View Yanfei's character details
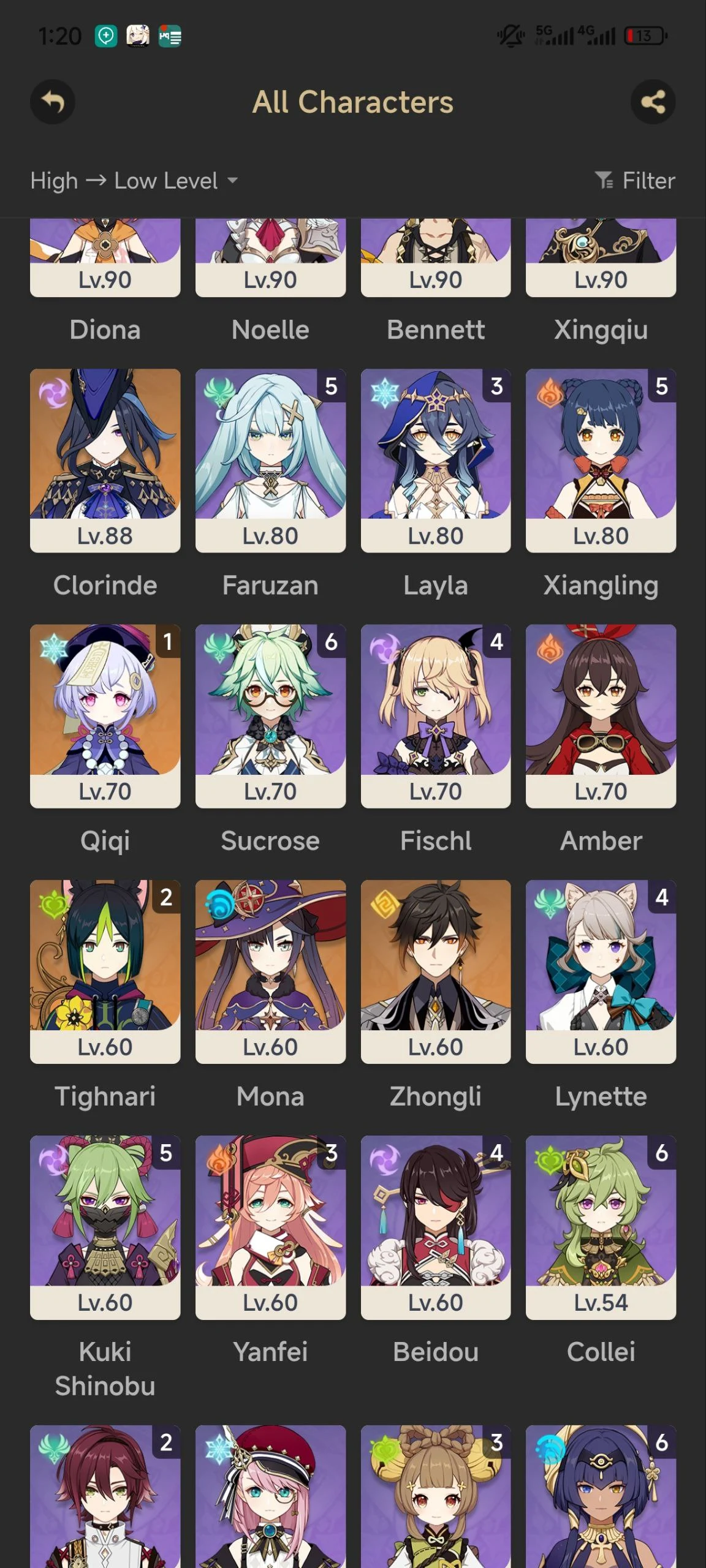The width and height of the screenshot is (706, 1568). click(270, 1226)
